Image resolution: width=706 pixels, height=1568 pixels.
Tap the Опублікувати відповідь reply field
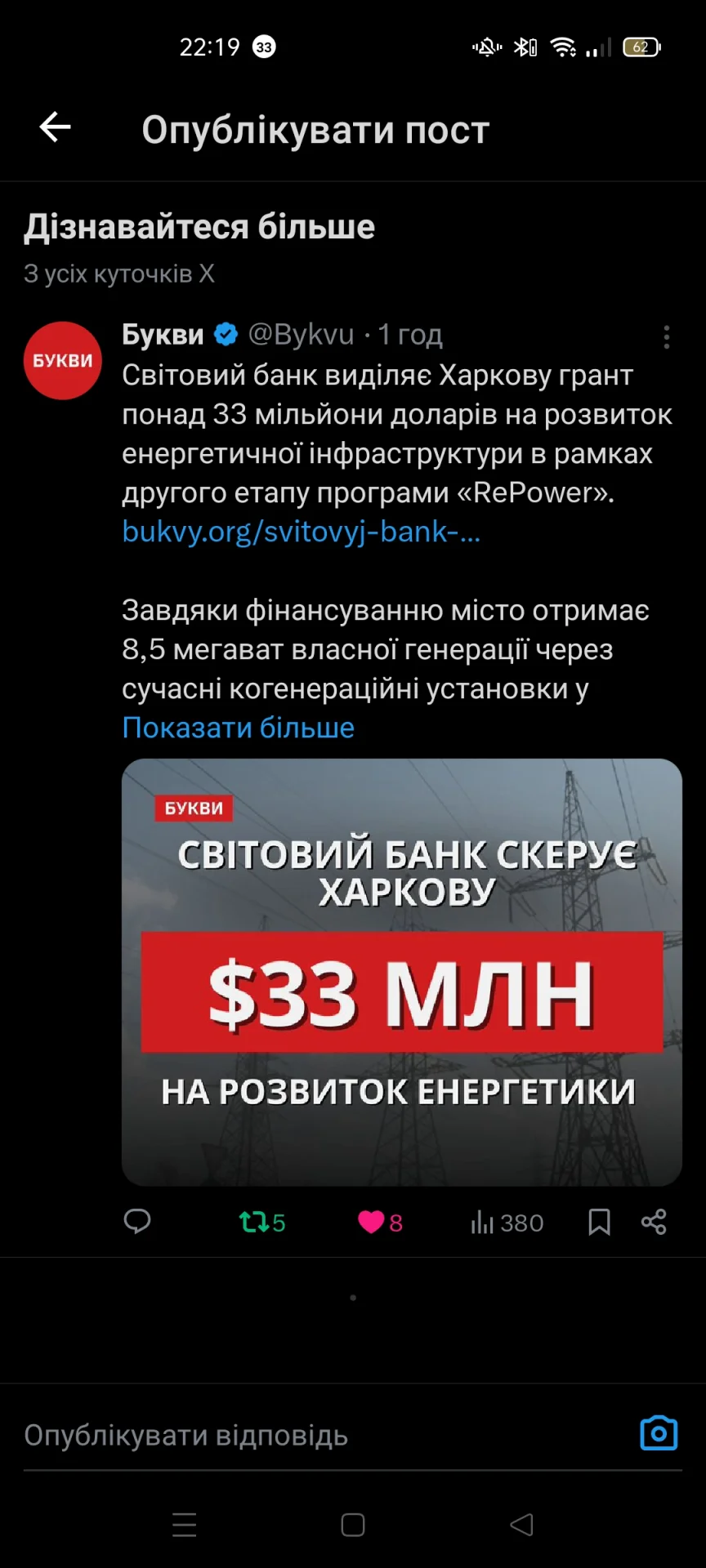327,1435
